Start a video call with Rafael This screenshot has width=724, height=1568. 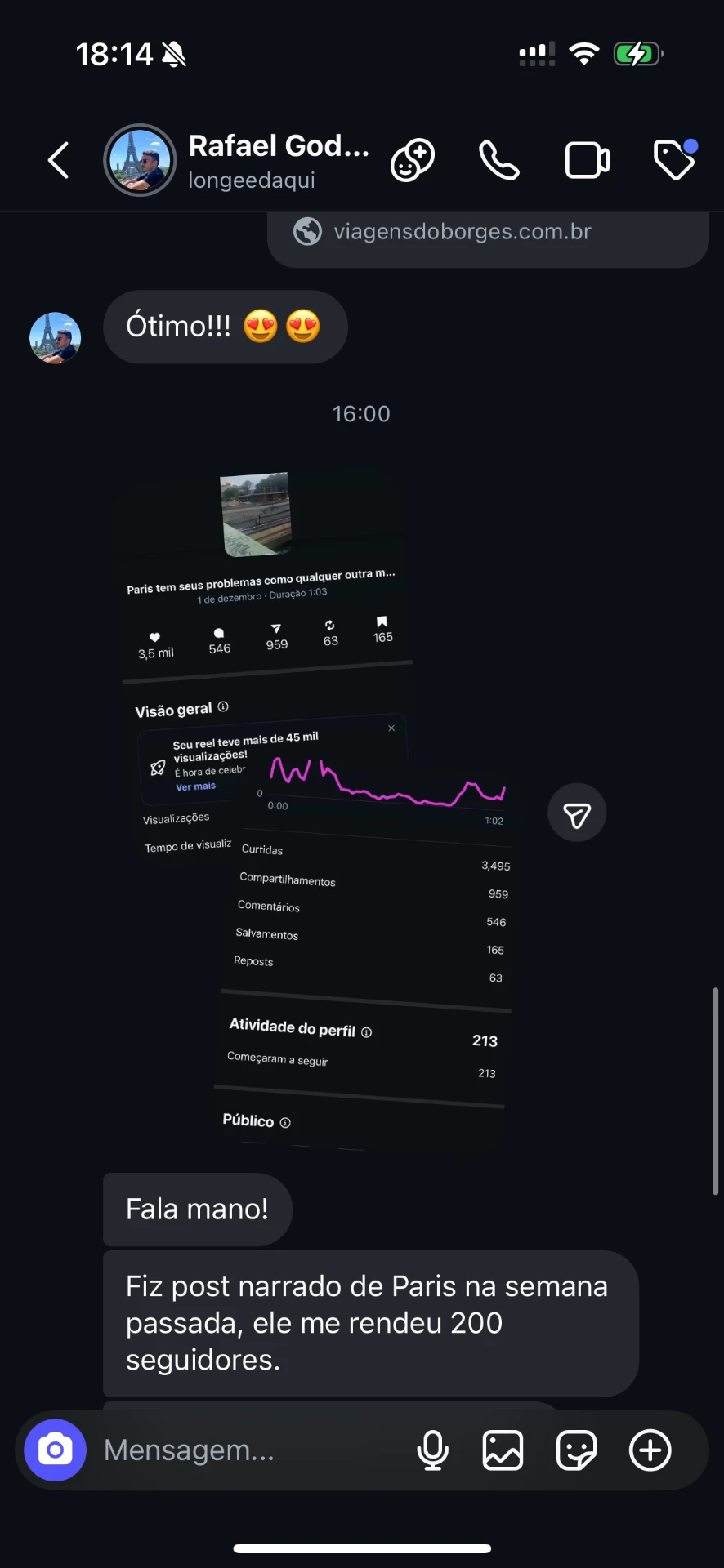588,160
